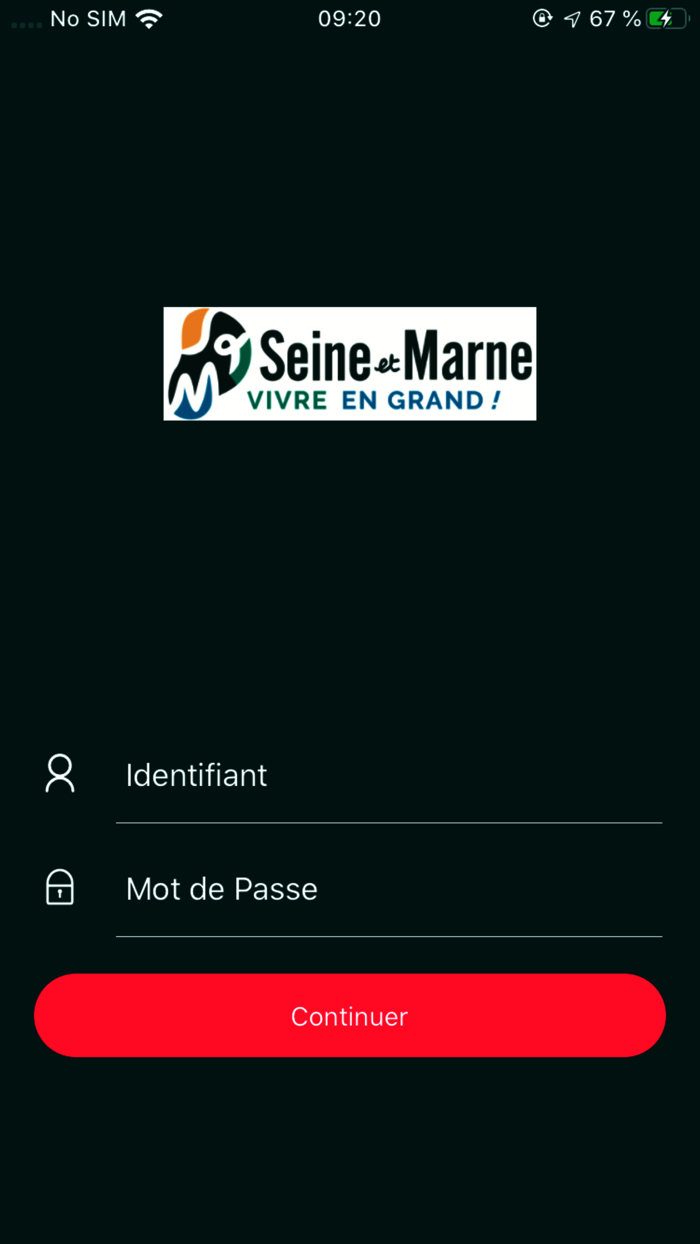Focus the Mot de Passe field
Viewport: 700px width, 1244px height.
coord(388,889)
